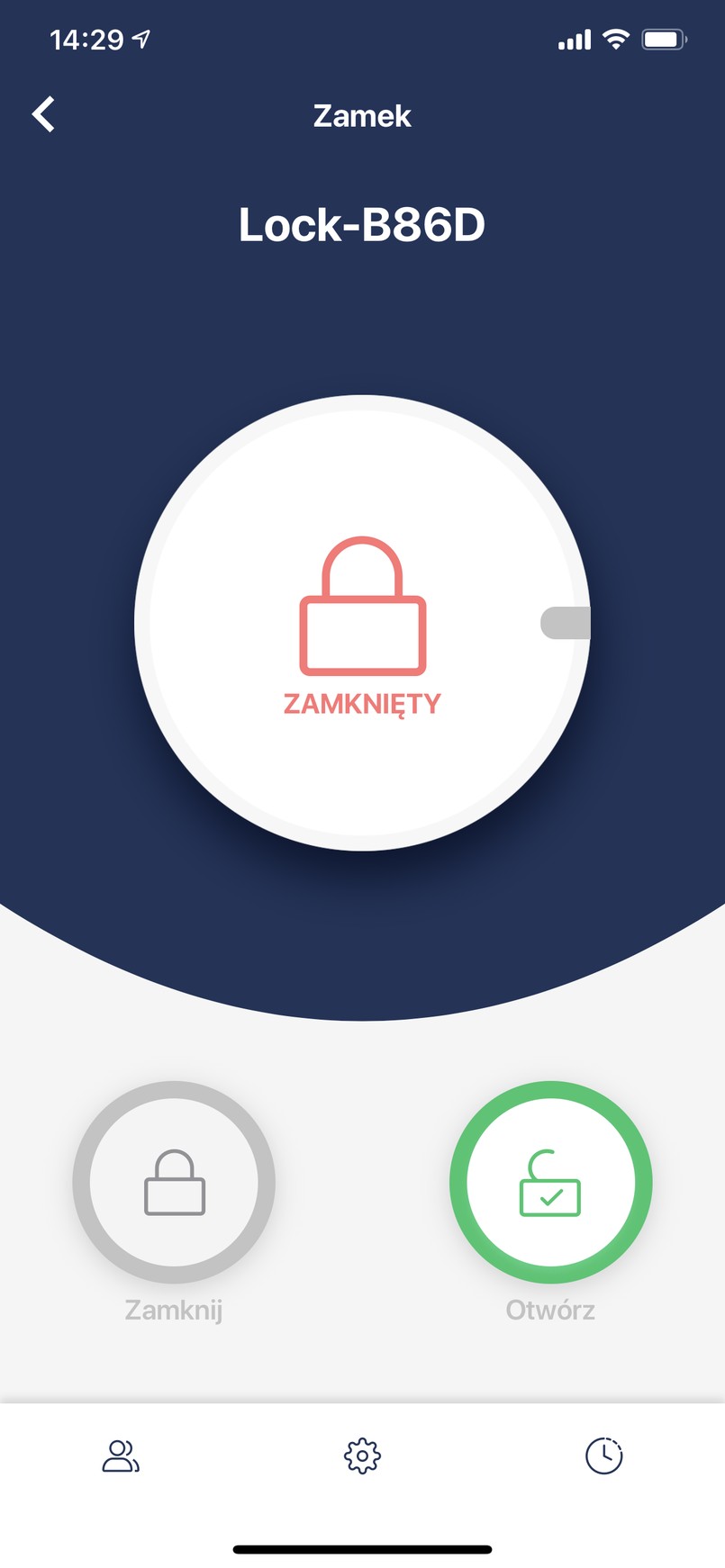Viewport: 725px width, 1568px height.
Task: Tap the large ZAMKNIĘTY lock dial
Action: 362,623
